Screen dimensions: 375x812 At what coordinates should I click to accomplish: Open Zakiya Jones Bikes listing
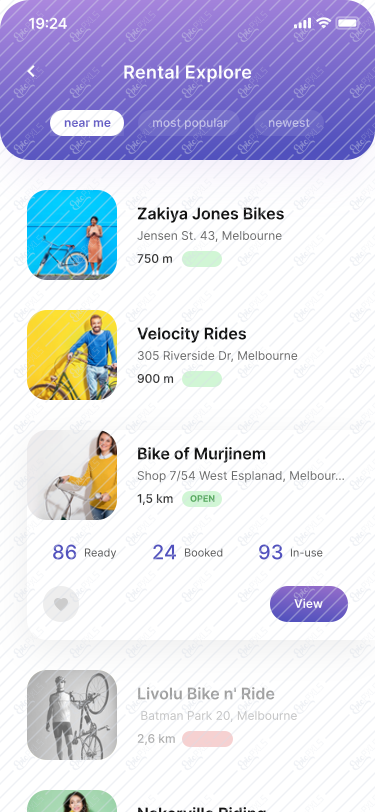[x=188, y=235]
